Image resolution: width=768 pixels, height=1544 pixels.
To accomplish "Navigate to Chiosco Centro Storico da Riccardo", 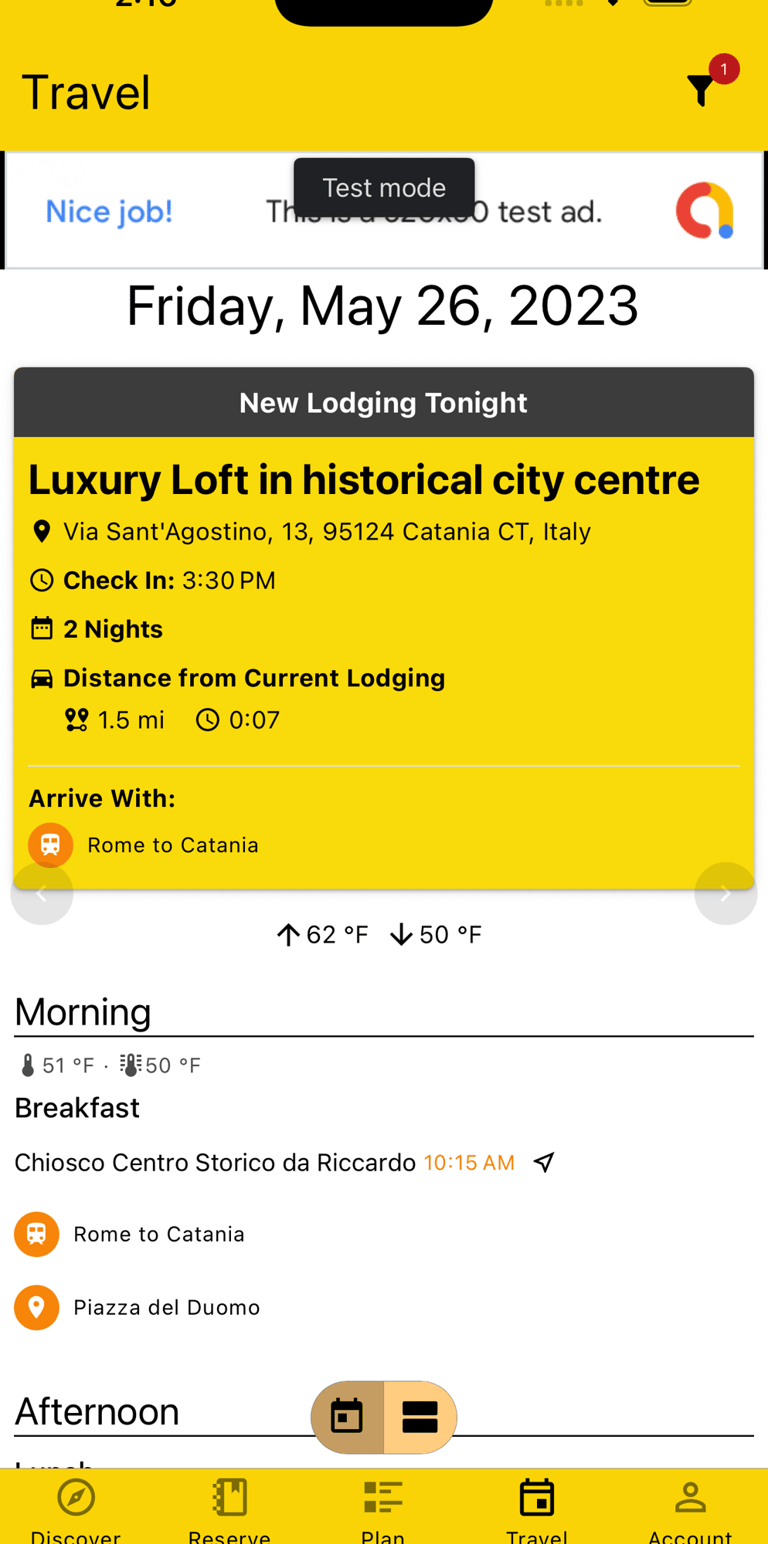I will click(x=544, y=1162).
